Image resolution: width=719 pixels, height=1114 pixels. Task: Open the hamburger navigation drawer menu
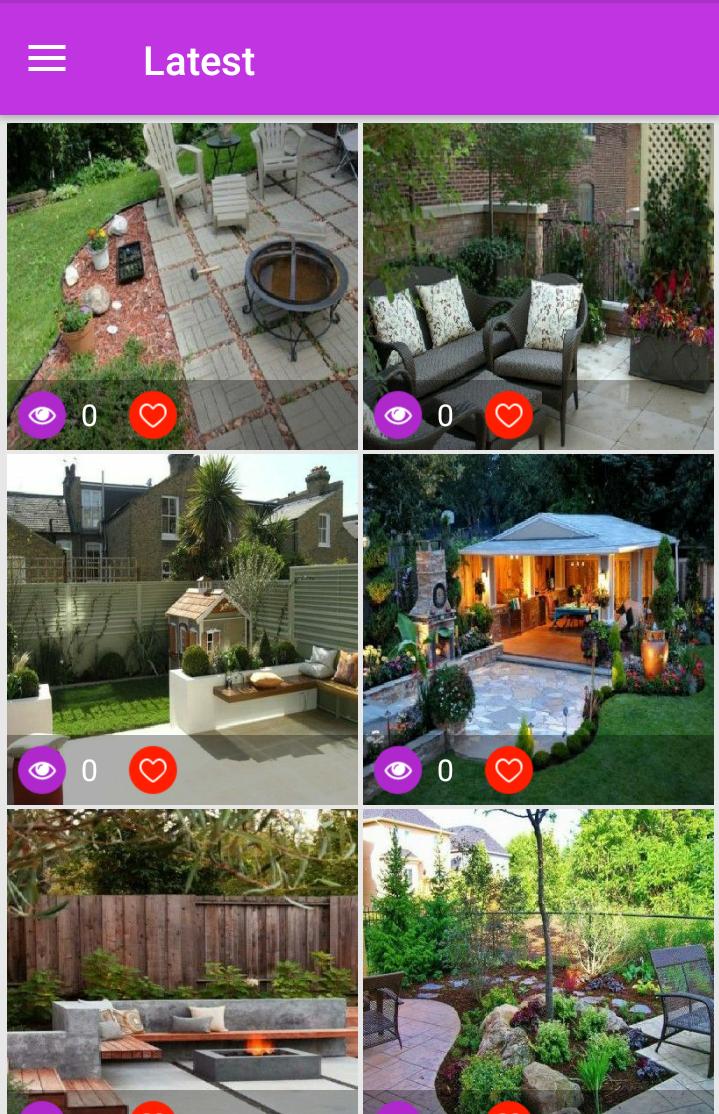47,60
